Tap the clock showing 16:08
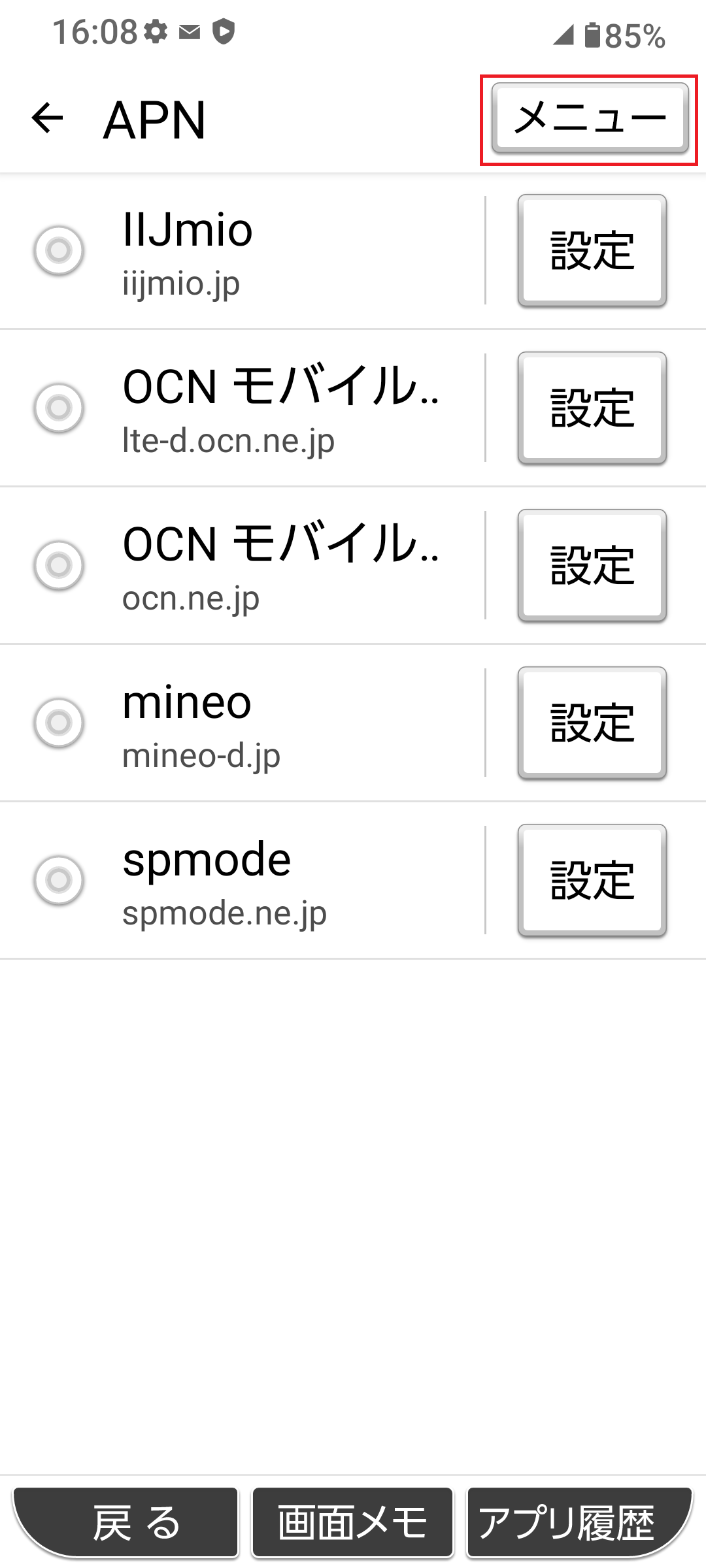 point(97,31)
